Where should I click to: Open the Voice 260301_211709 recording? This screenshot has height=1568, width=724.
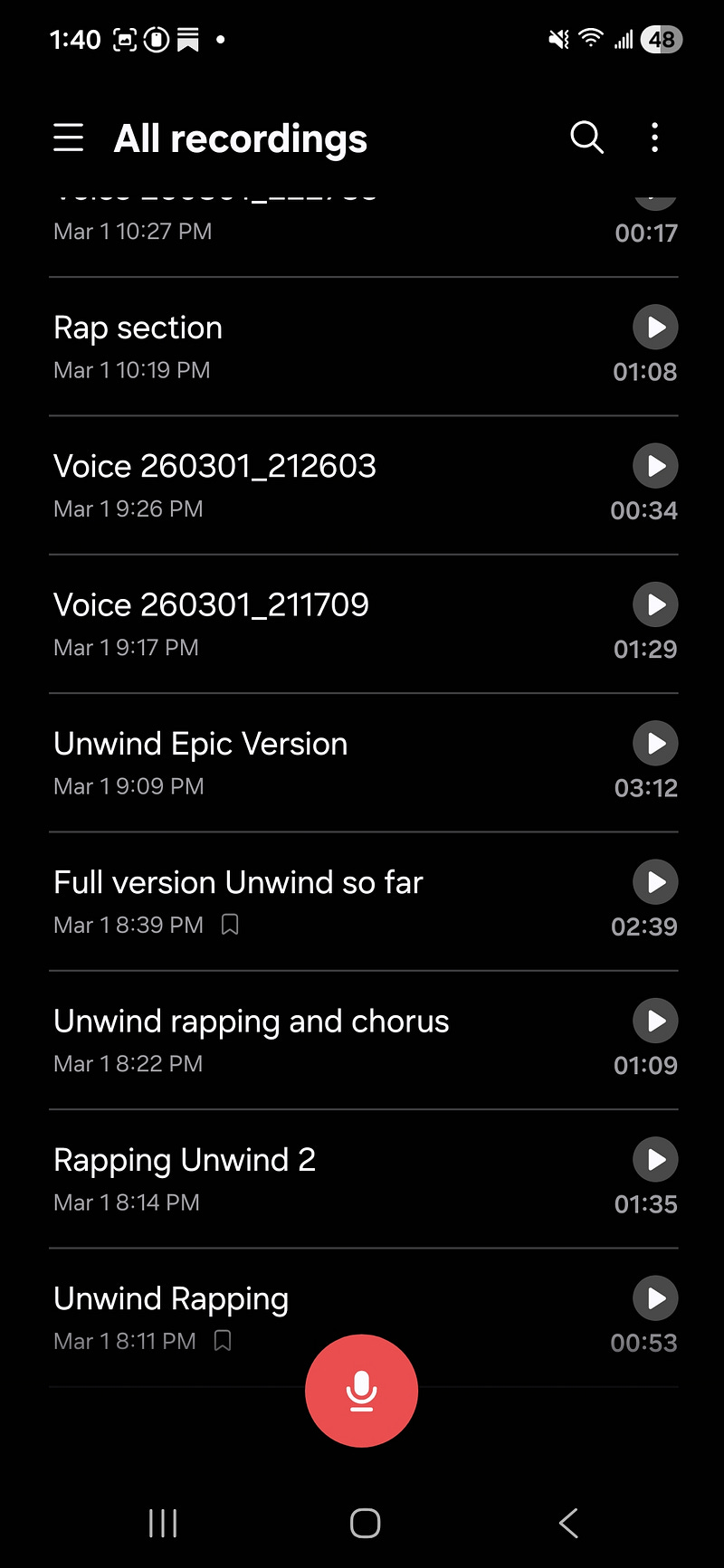[271, 623]
